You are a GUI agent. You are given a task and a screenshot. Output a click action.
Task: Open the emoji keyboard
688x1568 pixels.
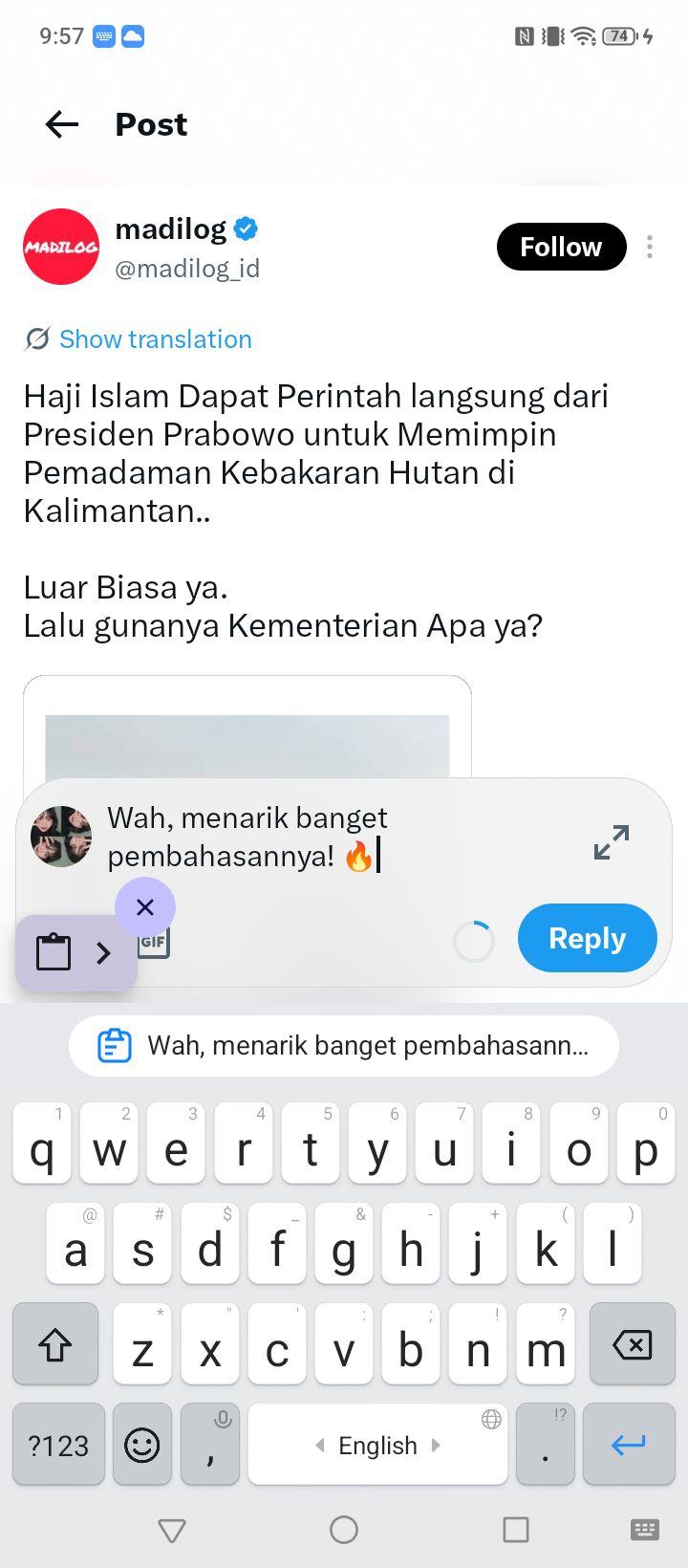pos(142,1445)
